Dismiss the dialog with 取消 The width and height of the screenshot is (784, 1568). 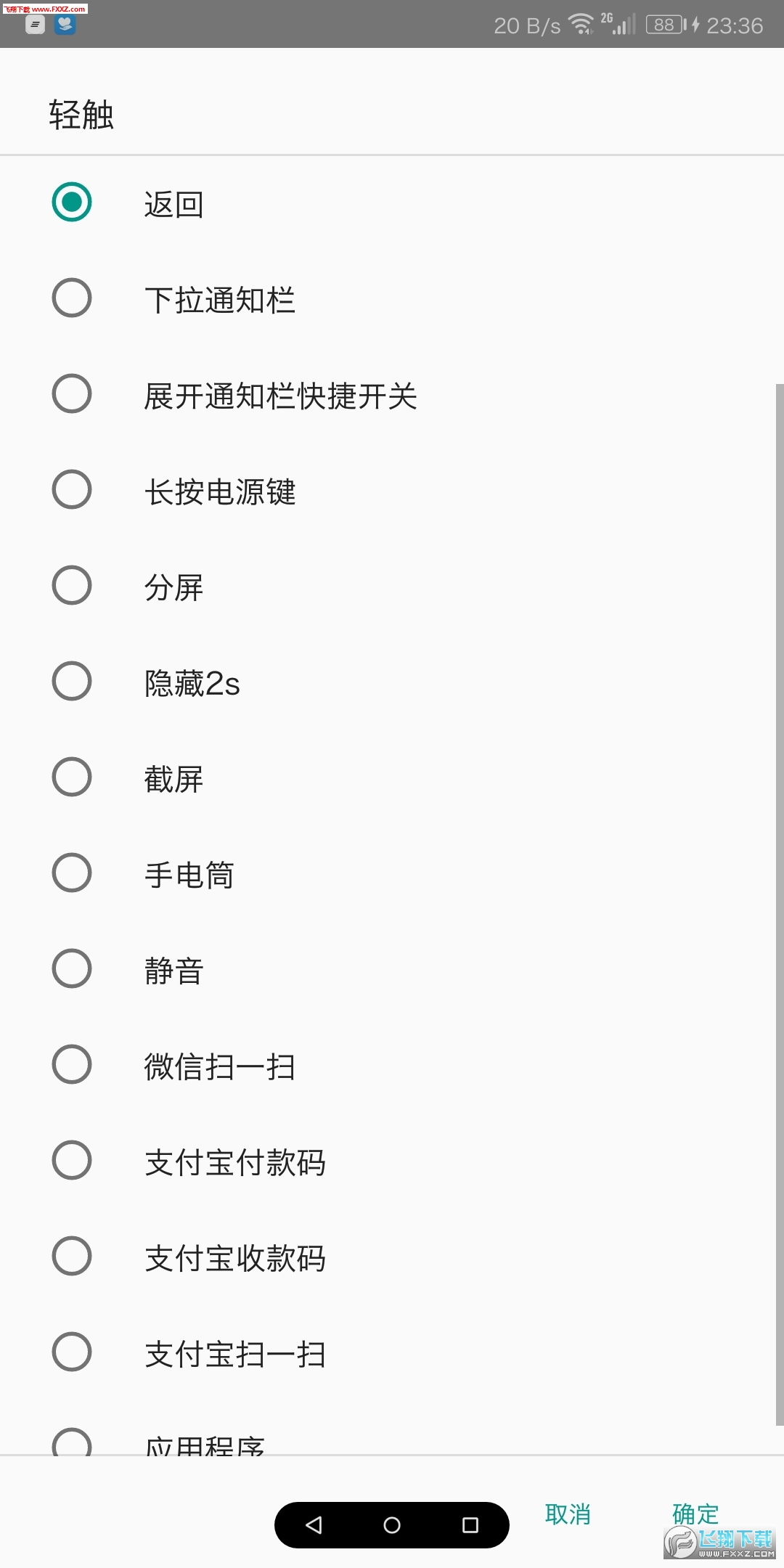pos(568,1512)
